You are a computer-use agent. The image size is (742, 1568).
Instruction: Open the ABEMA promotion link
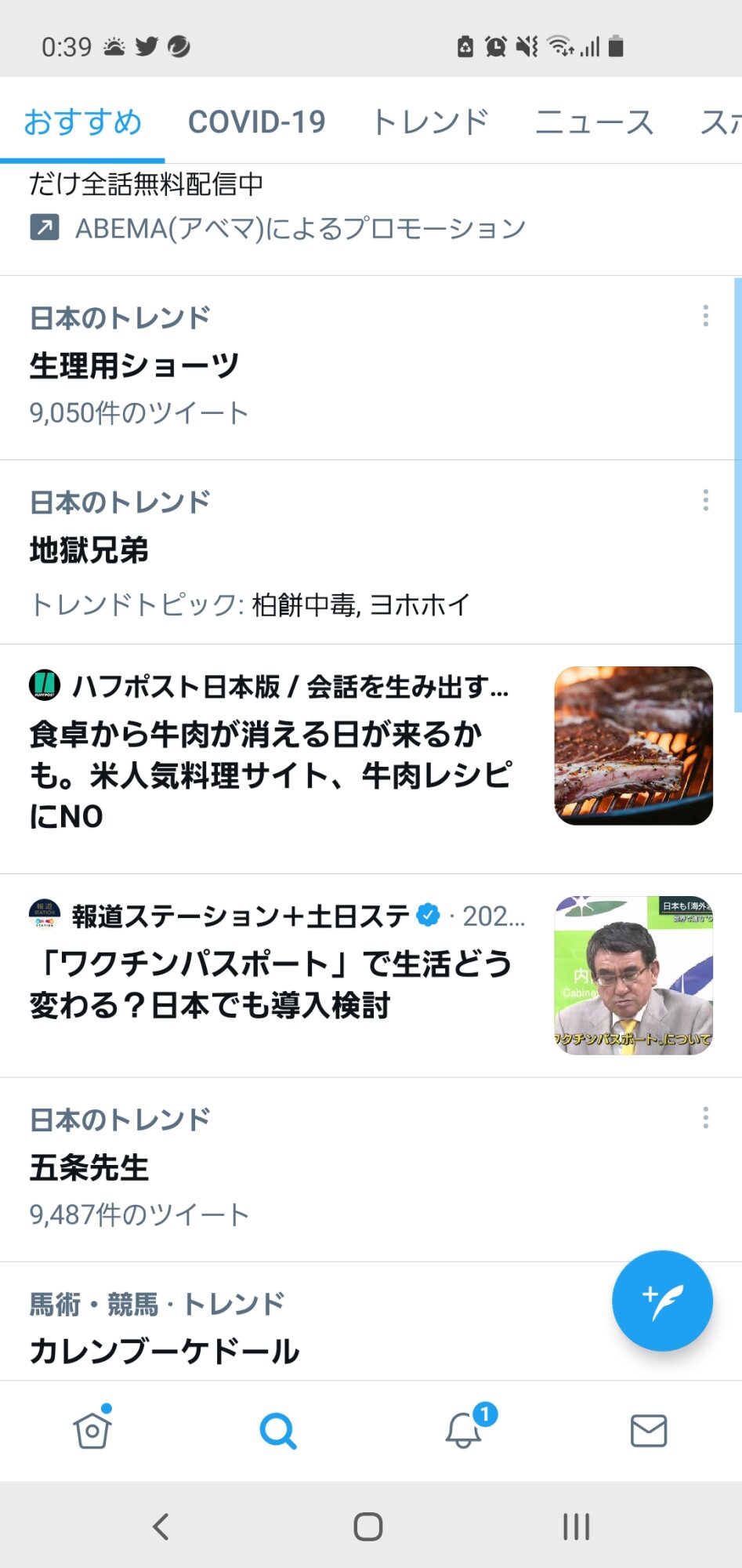click(299, 228)
